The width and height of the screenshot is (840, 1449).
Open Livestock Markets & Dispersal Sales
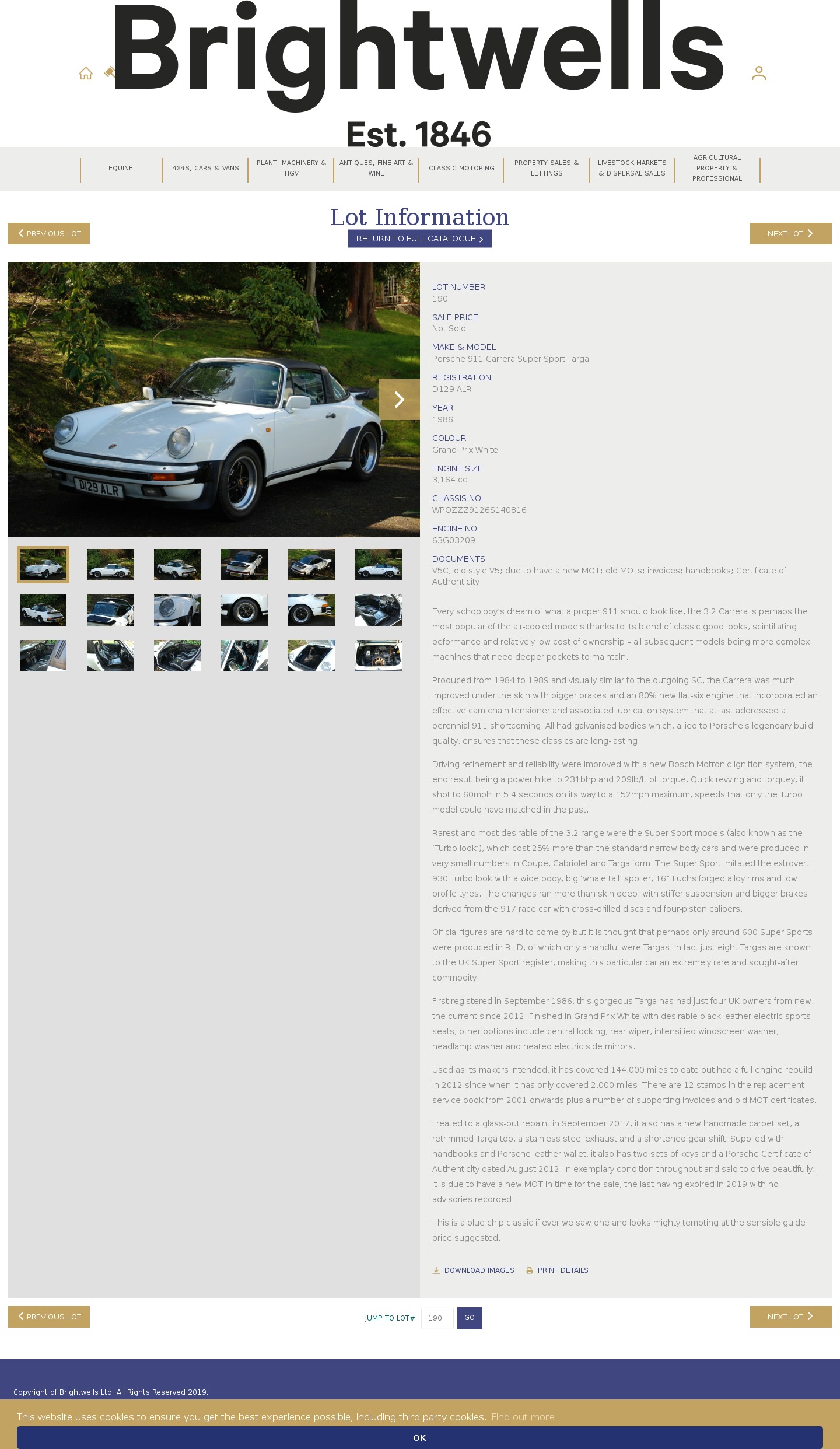[632, 168]
